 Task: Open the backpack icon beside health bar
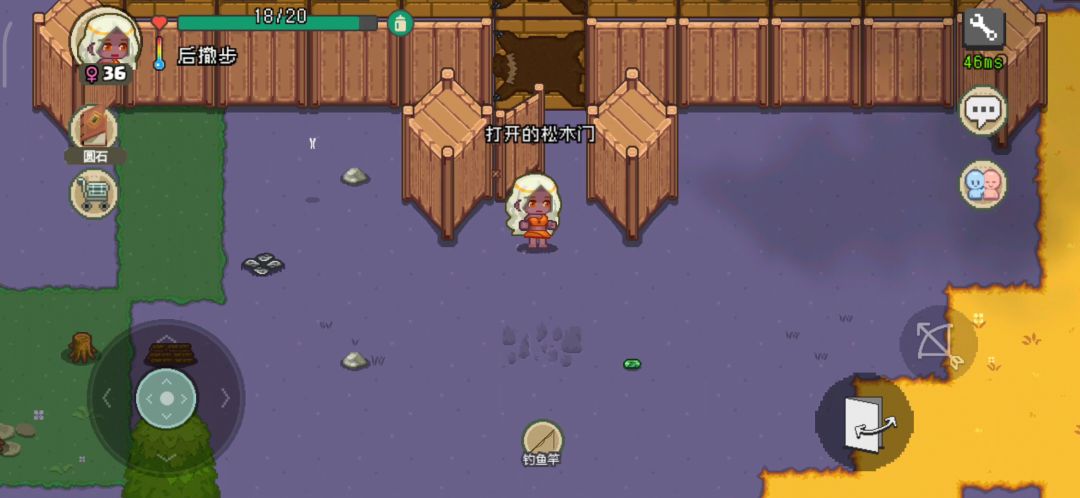pyautogui.click(x=400, y=22)
